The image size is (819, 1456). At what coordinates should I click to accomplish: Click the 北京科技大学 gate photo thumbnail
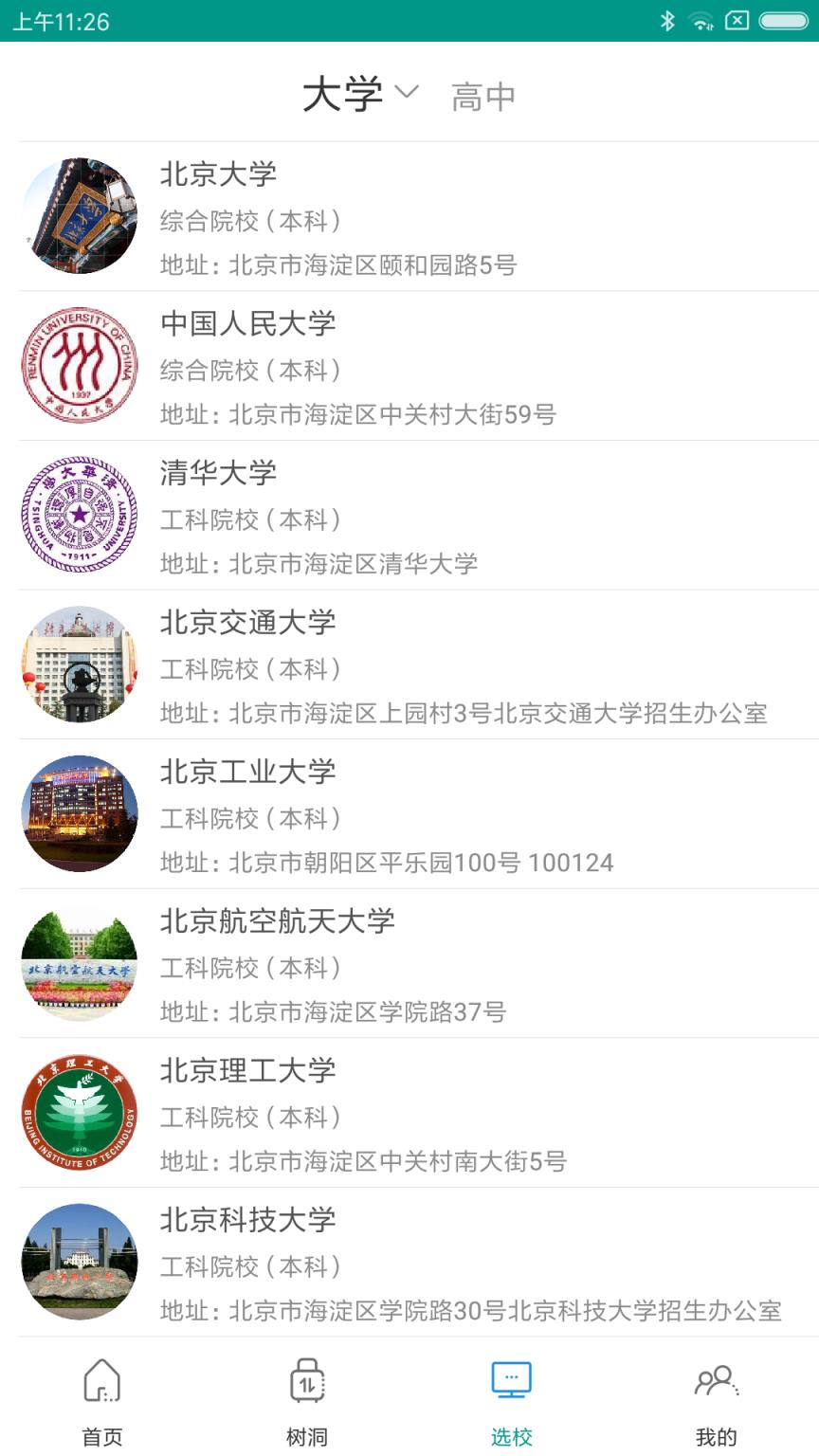click(x=79, y=1263)
